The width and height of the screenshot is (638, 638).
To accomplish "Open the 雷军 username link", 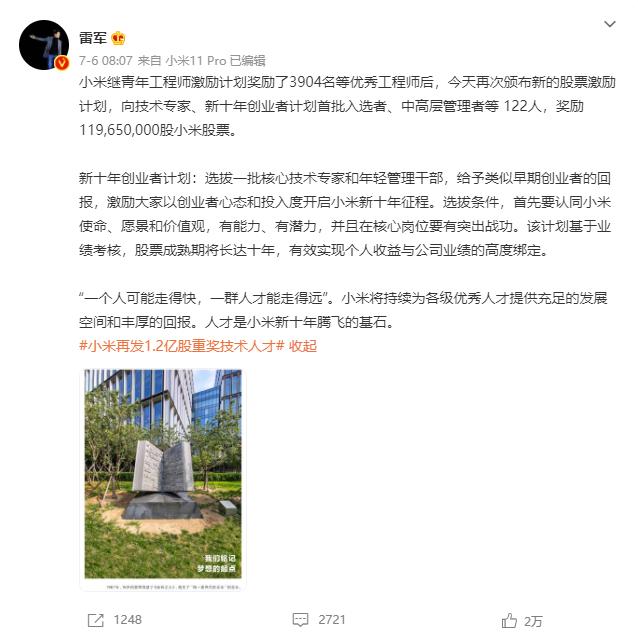I will pyautogui.click(x=93, y=38).
